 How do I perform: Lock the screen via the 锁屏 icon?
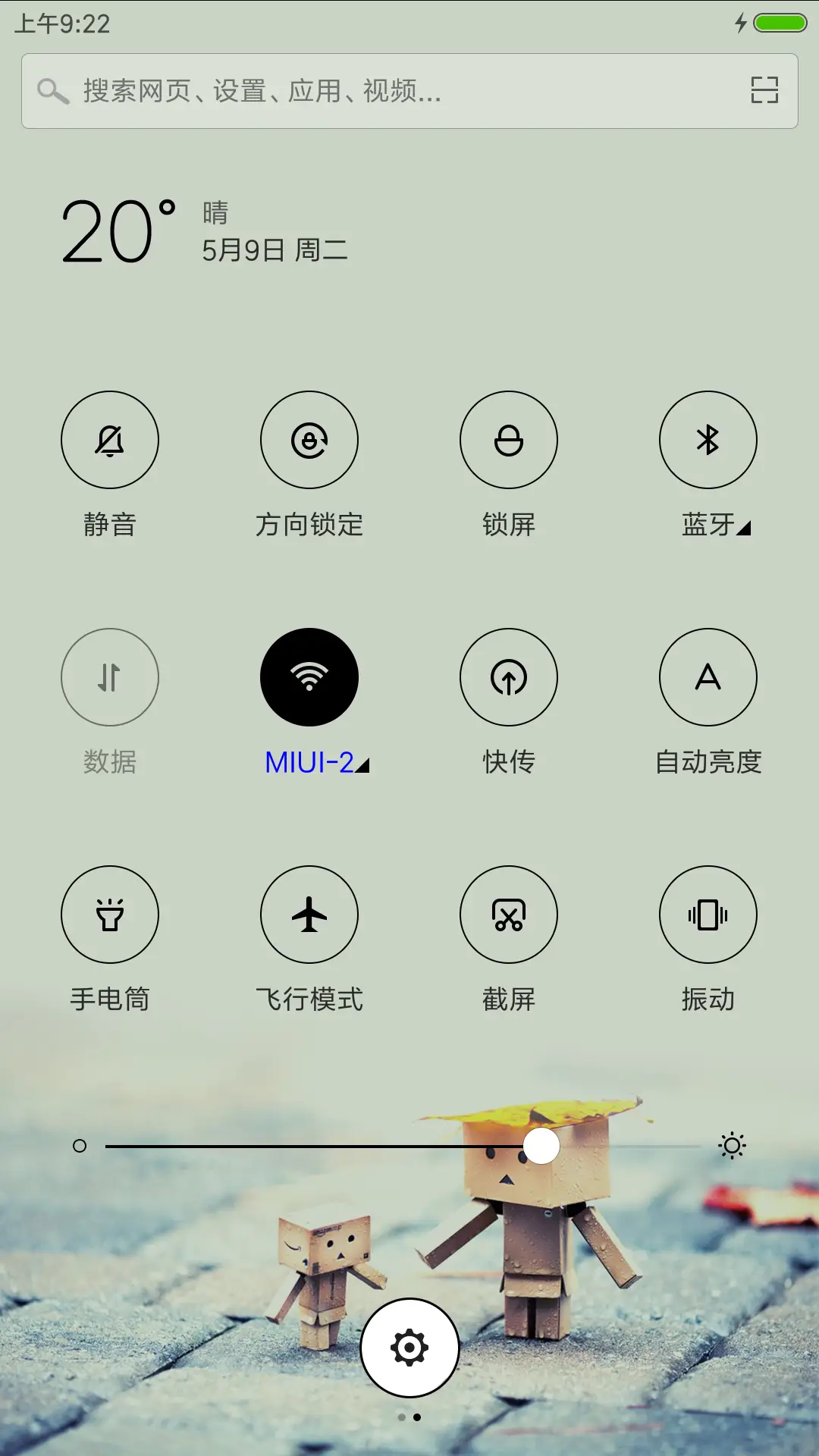[509, 440]
